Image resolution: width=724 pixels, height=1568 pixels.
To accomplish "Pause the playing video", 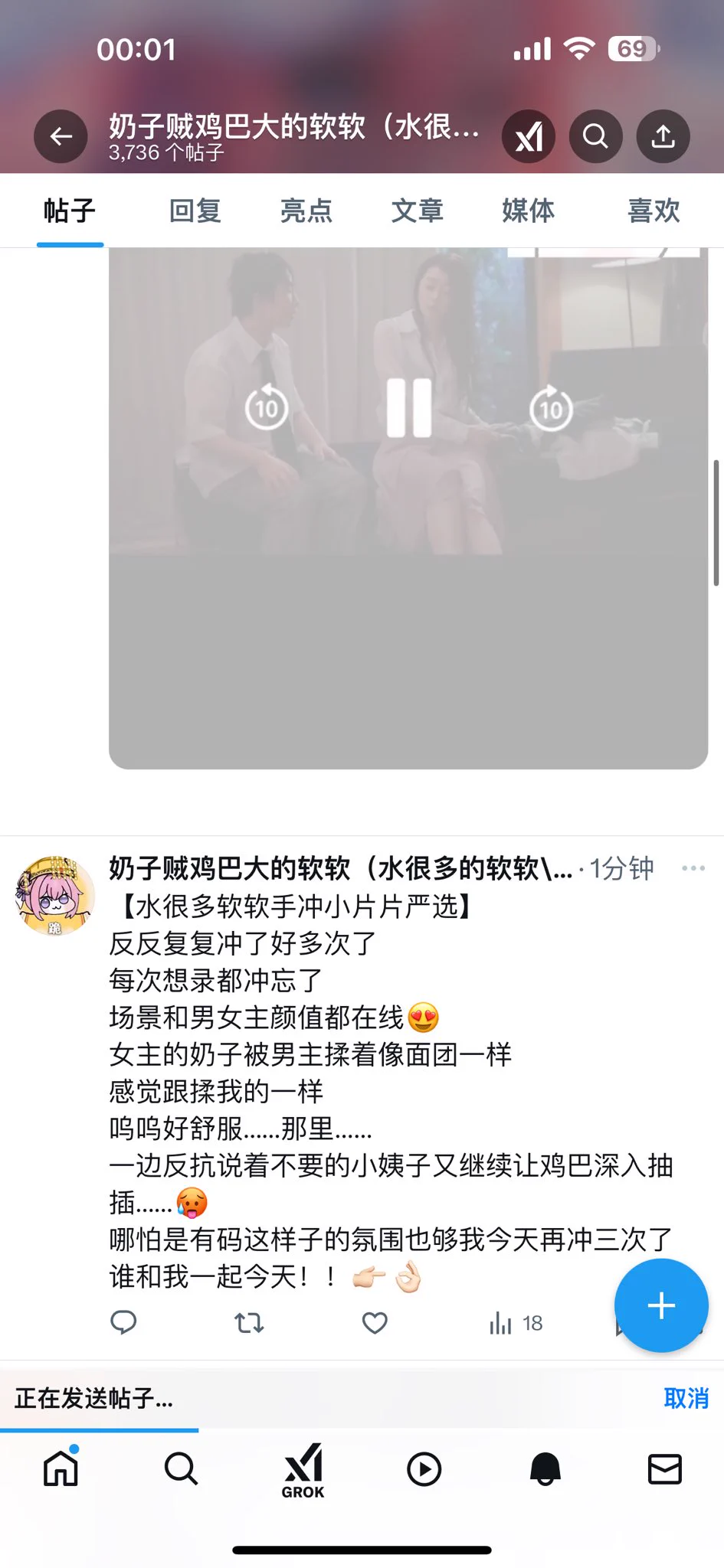I will pos(408,408).
